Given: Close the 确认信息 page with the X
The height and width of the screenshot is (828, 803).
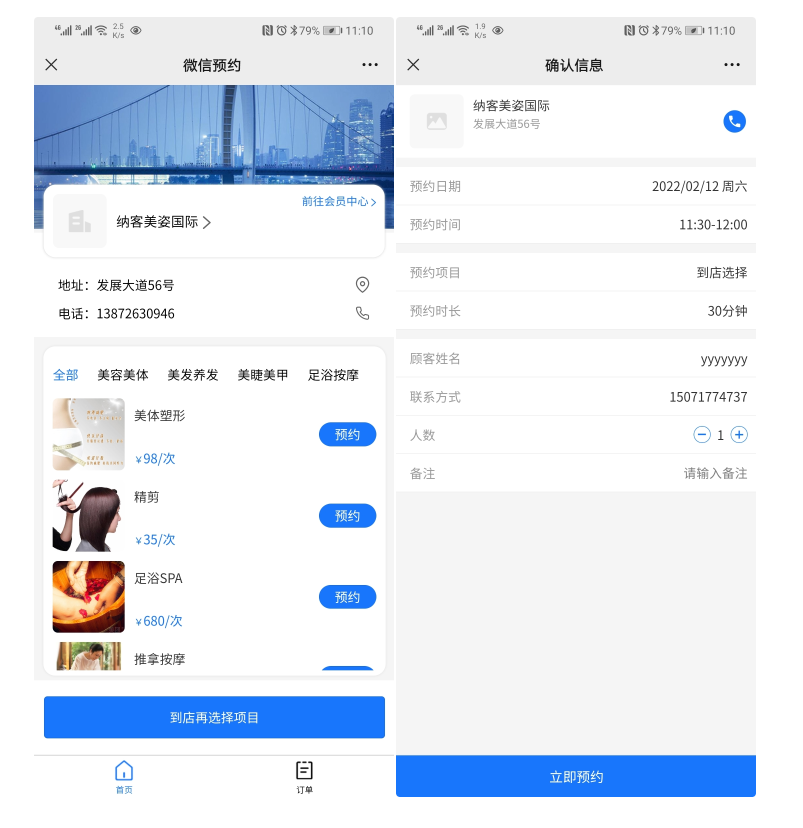Looking at the screenshot, I should [x=413, y=64].
